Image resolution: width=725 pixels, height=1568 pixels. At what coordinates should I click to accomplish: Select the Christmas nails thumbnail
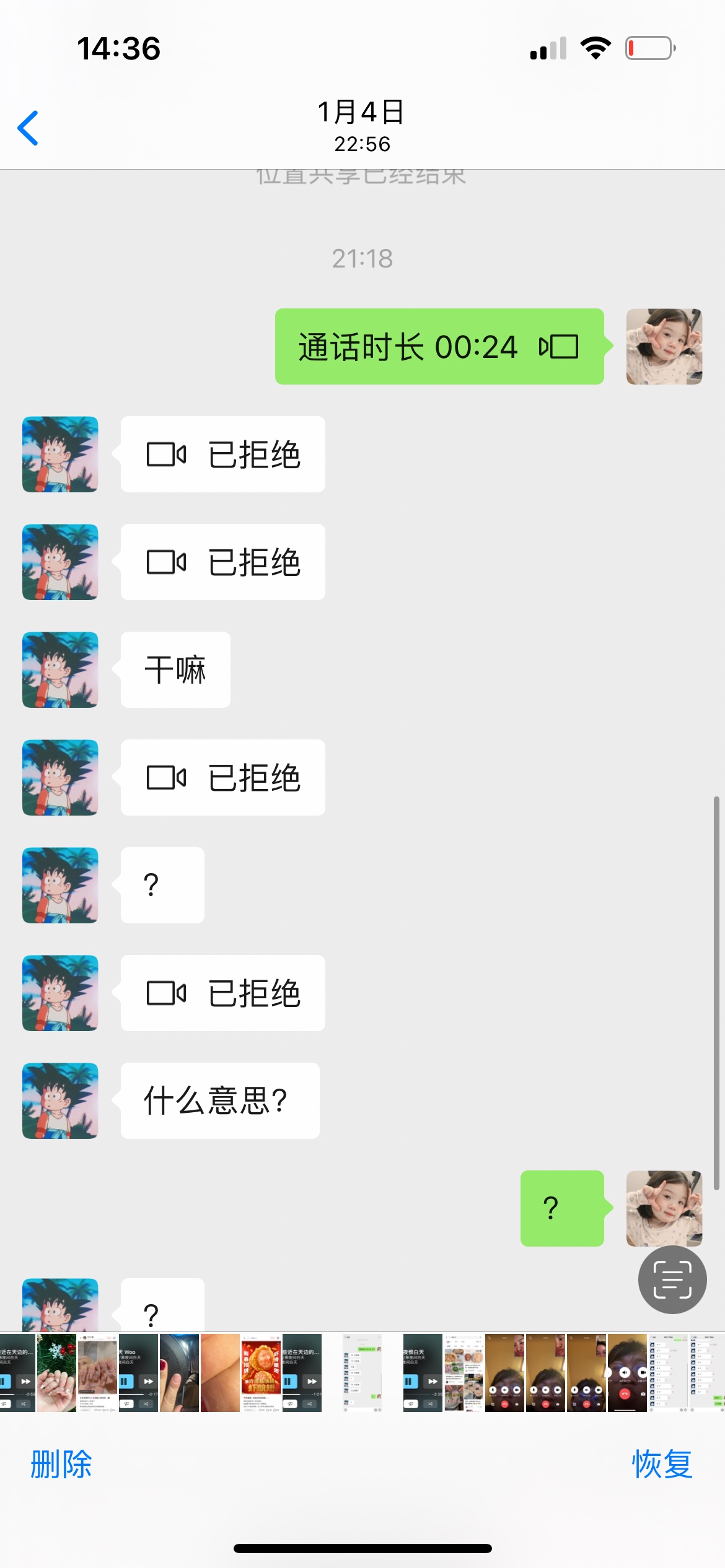(56, 1373)
